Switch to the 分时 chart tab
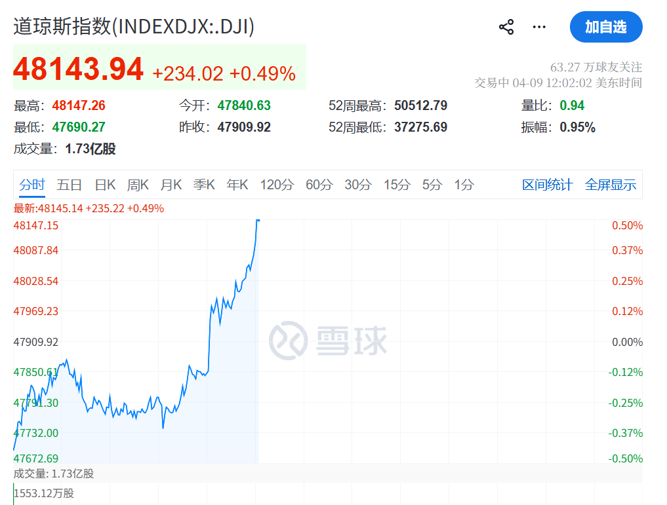667x505 pixels. (x=32, y=185)
